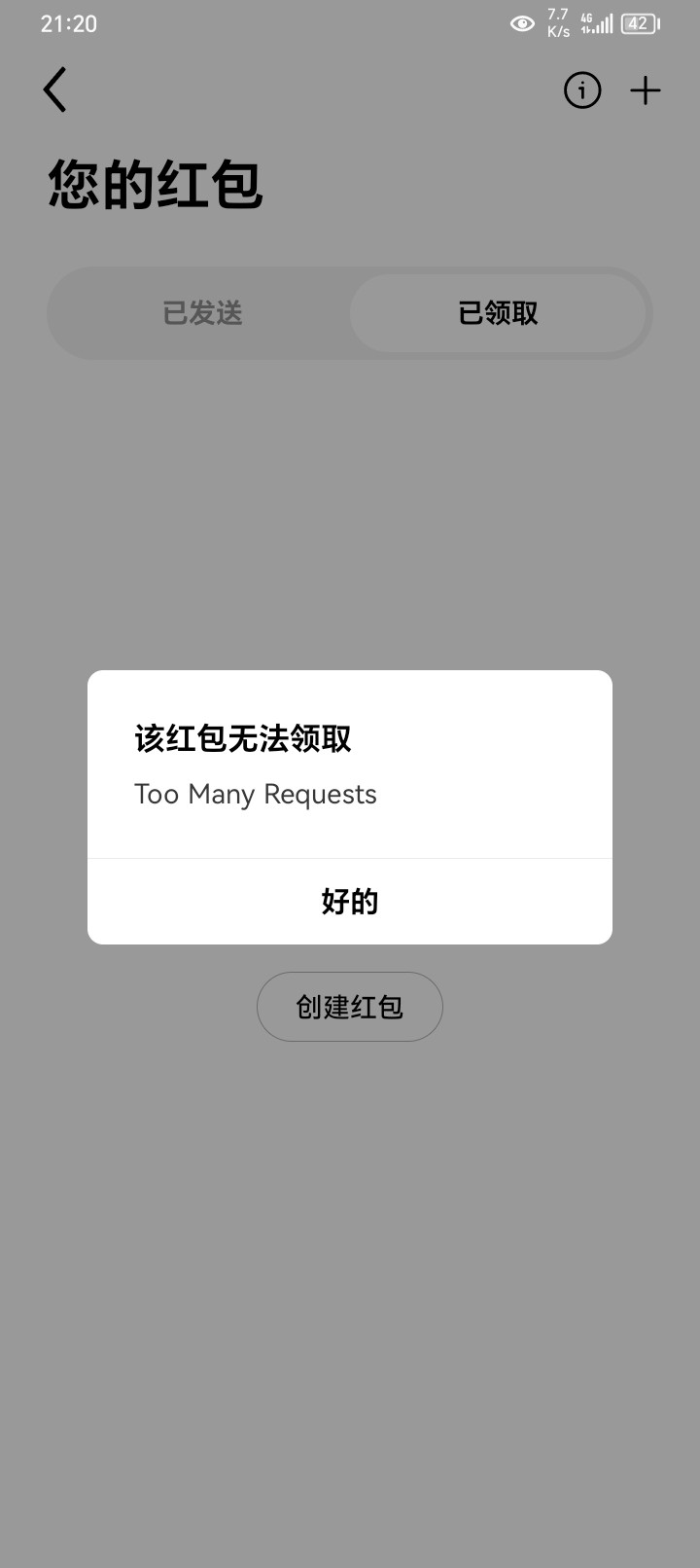Dismiss the dialog with 好的

point(350,902)
